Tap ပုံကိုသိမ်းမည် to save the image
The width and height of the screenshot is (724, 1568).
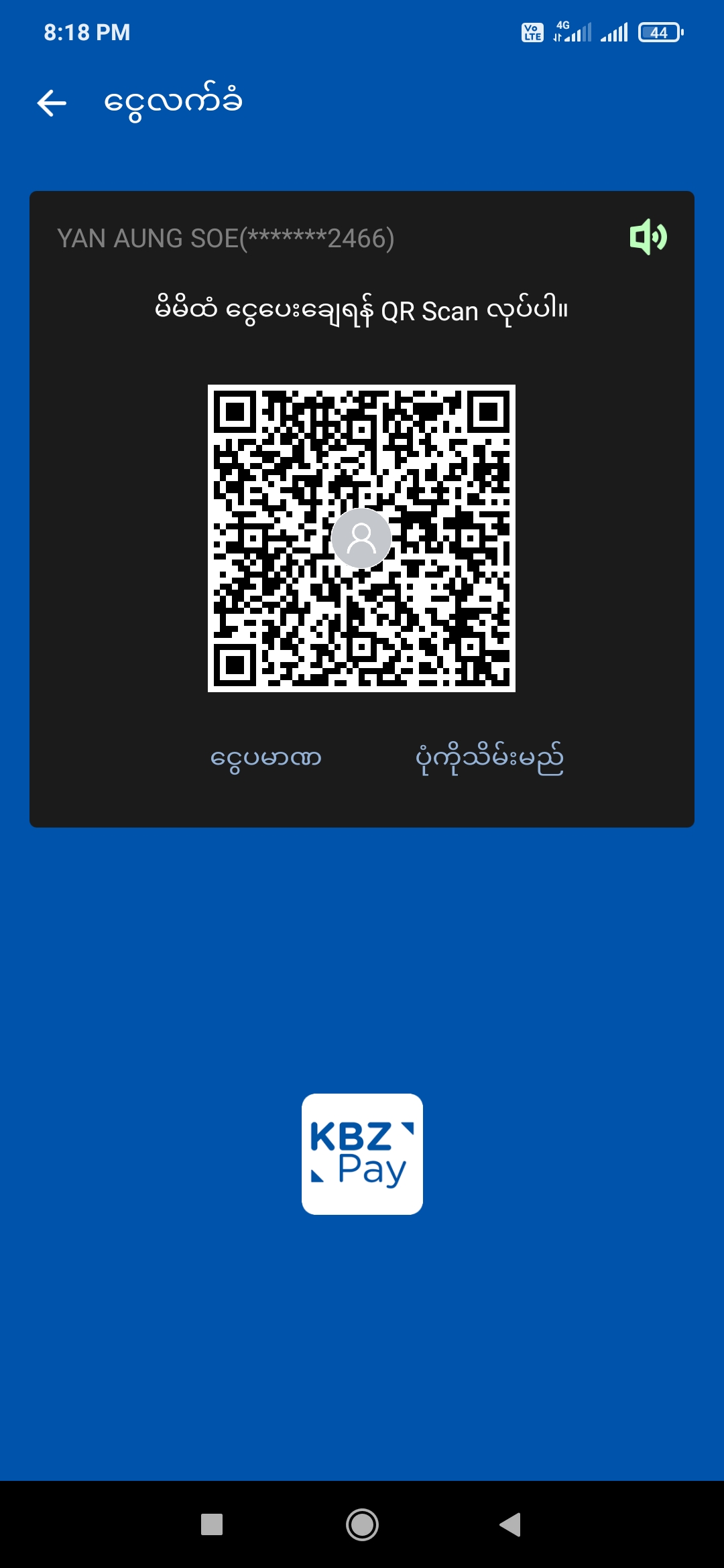click(x=489, y=759)
